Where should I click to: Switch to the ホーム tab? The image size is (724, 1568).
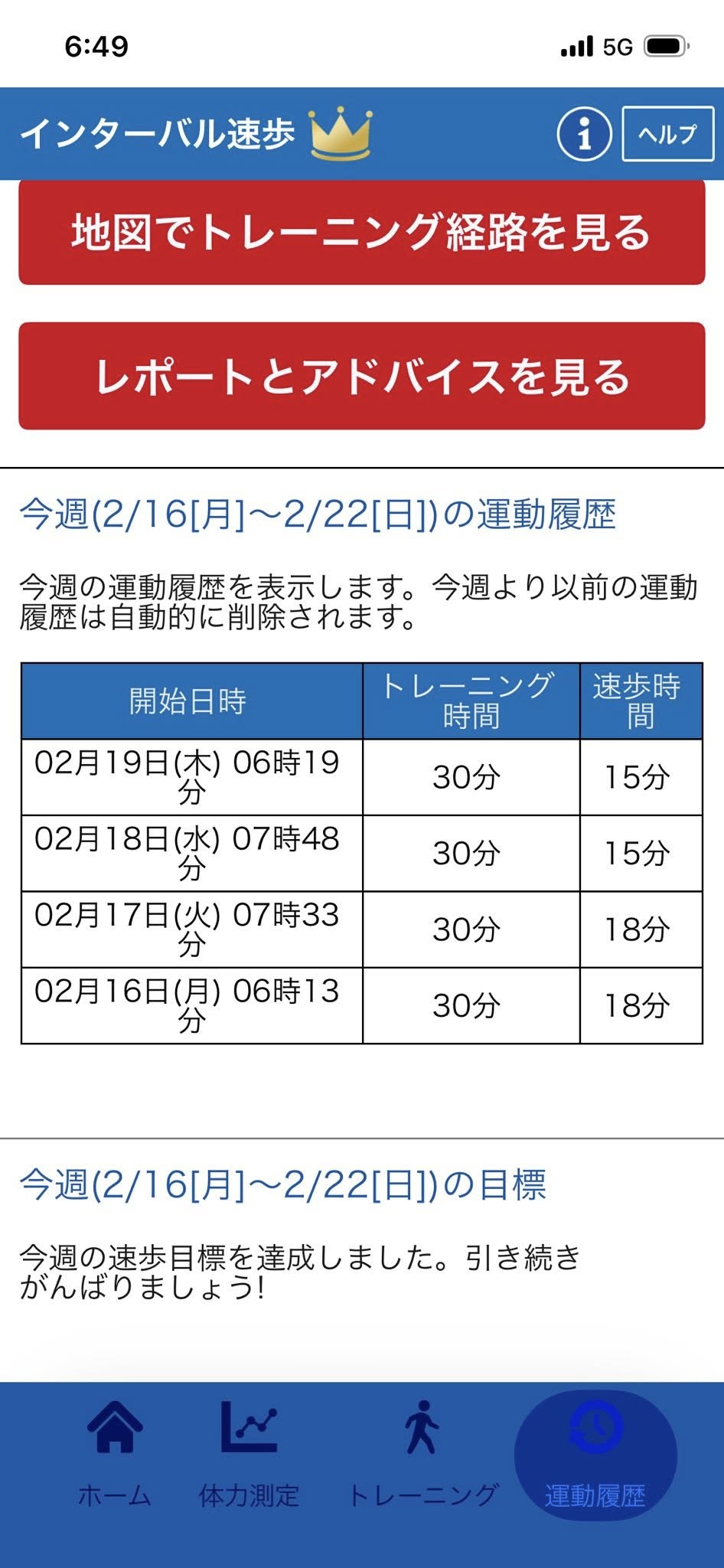115,1451
